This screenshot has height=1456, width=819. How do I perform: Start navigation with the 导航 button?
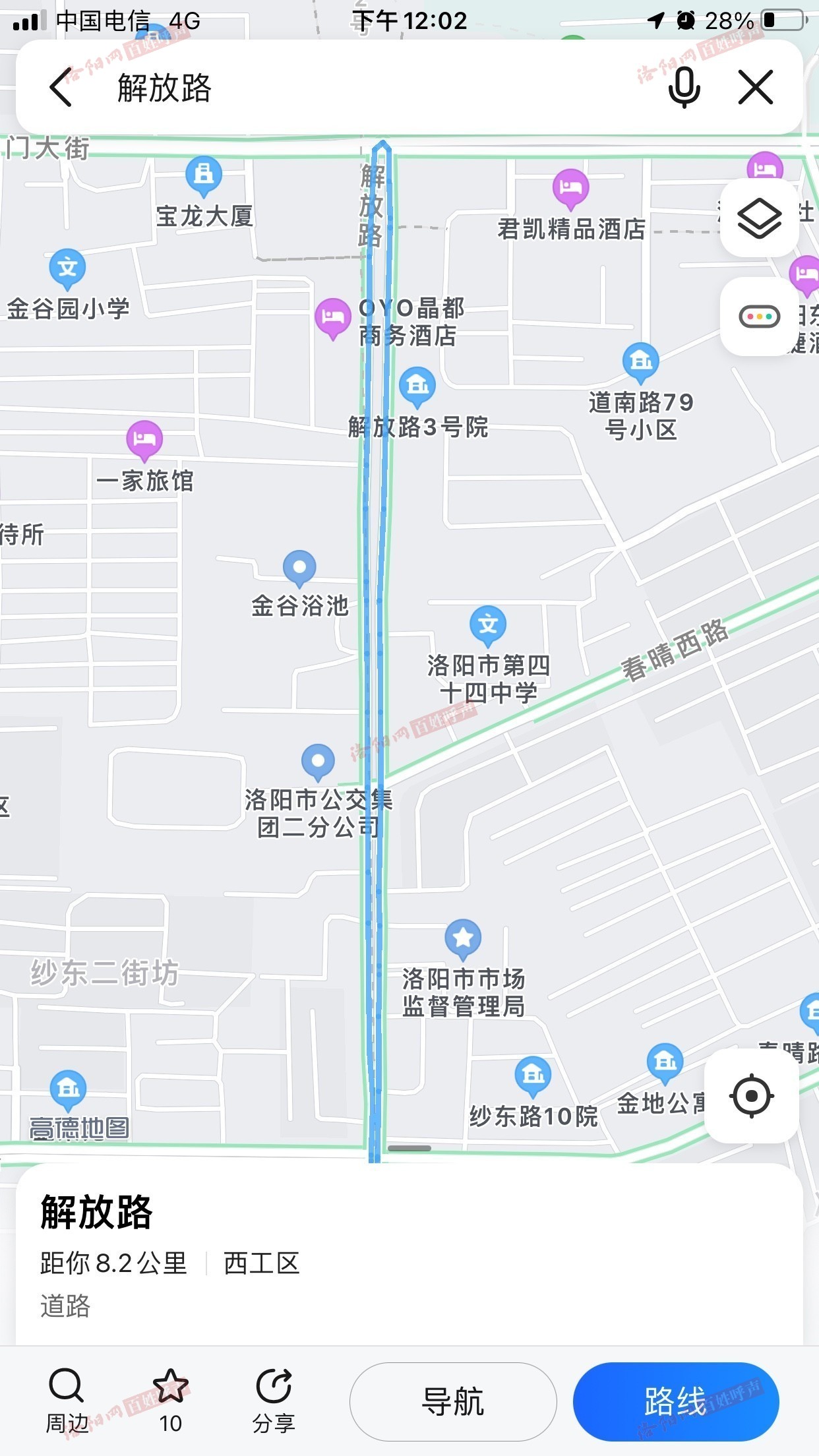pyautogui.click(x=453, y=1401)
